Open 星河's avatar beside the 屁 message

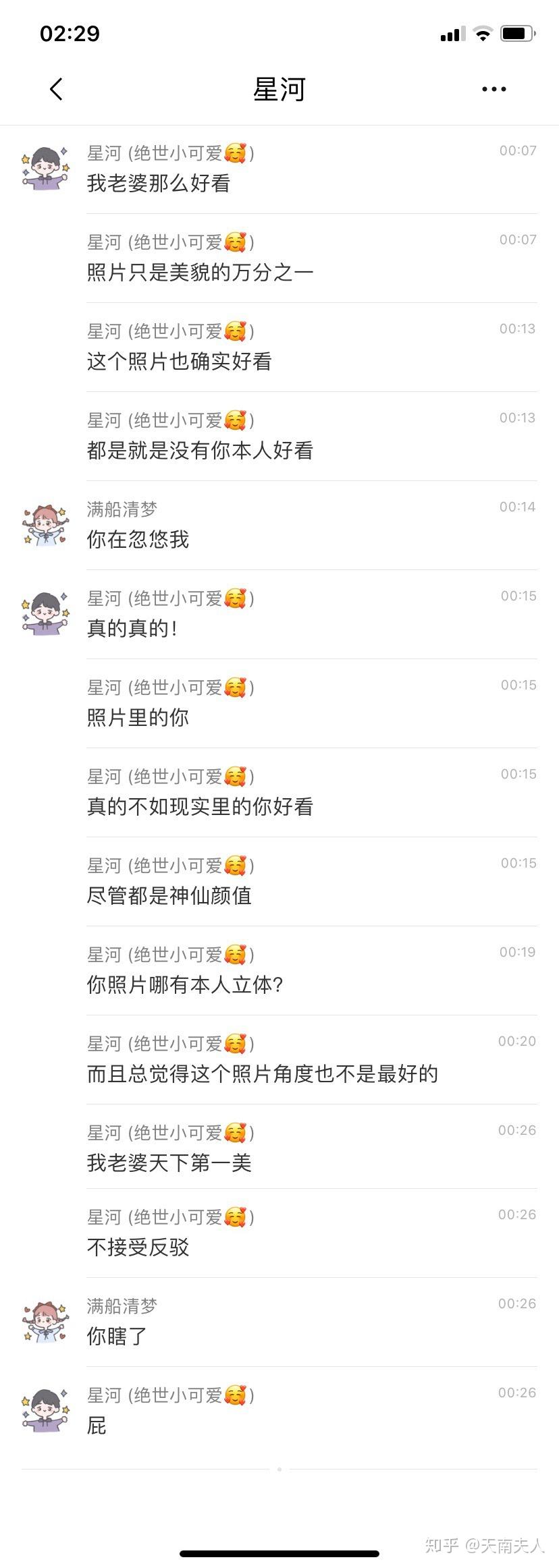coord(45,1410)
